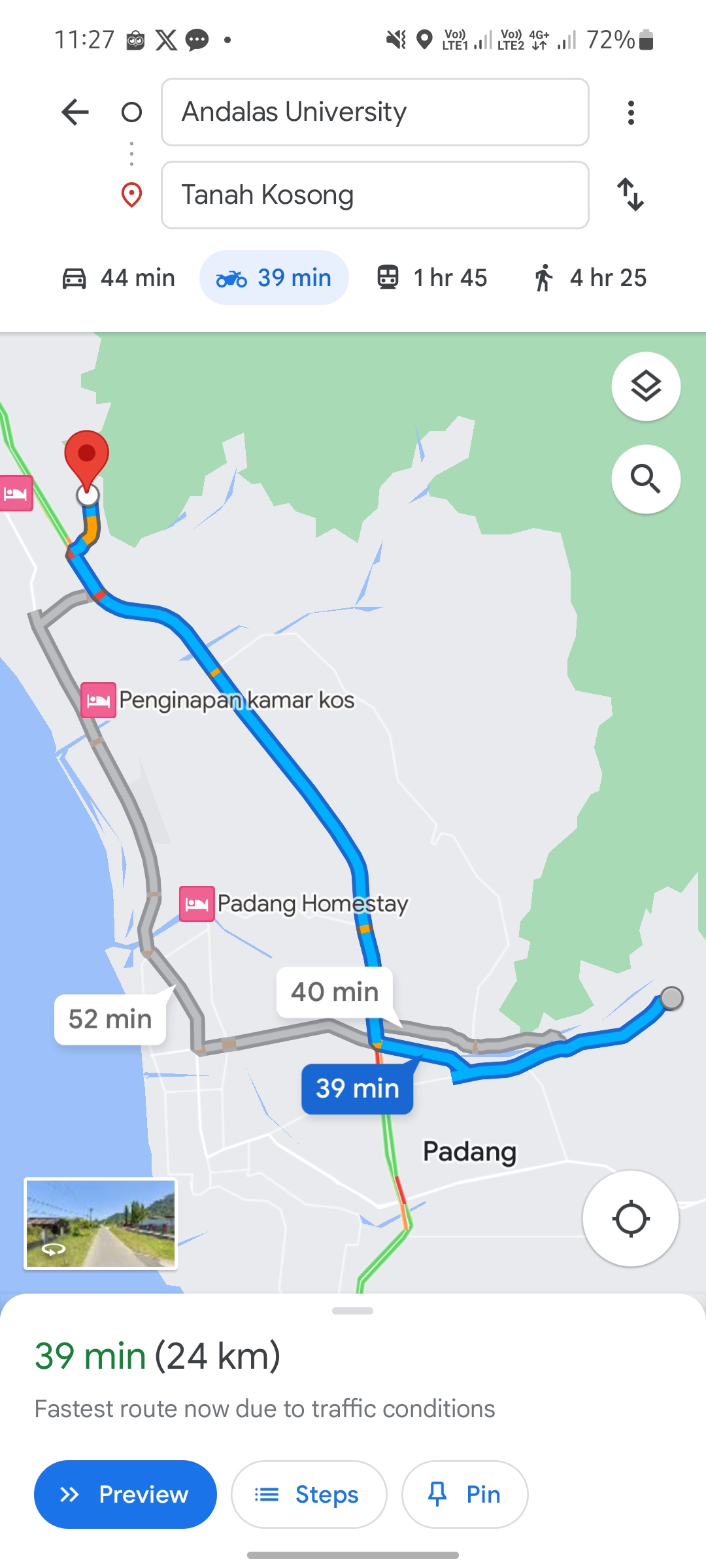This screenshot has height=1568, width=706.
Task: Switch to transit mode, 1 hr 45
Action: [x=432, y=278]
